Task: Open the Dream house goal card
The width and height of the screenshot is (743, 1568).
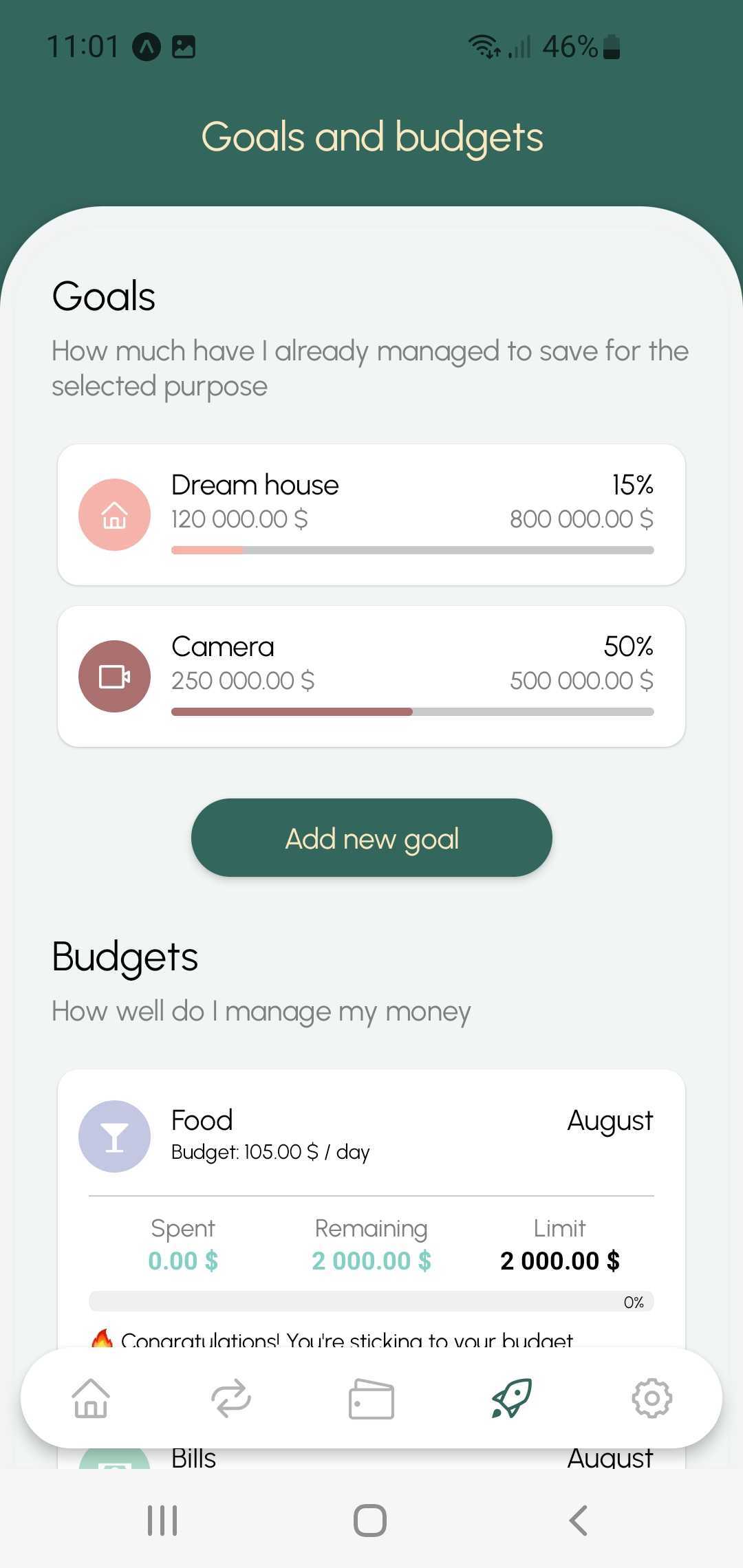Action: coord(371,514)
